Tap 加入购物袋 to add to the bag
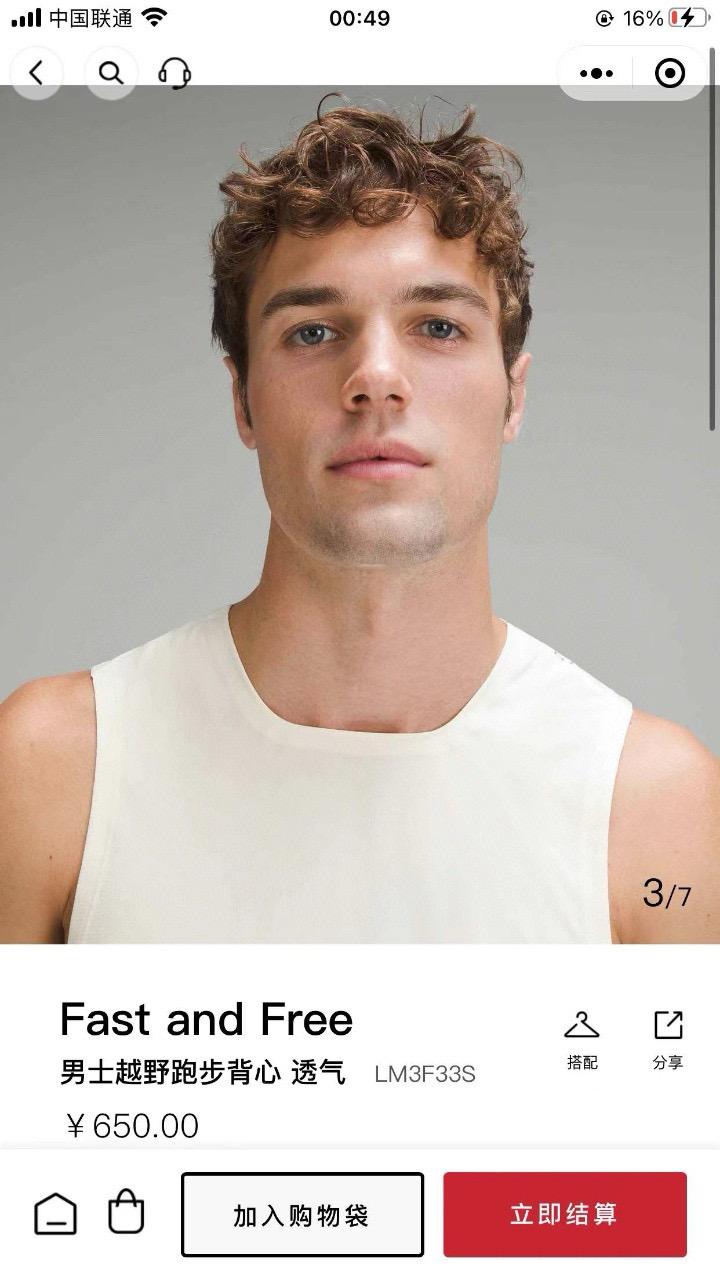 coord(302,1215)
